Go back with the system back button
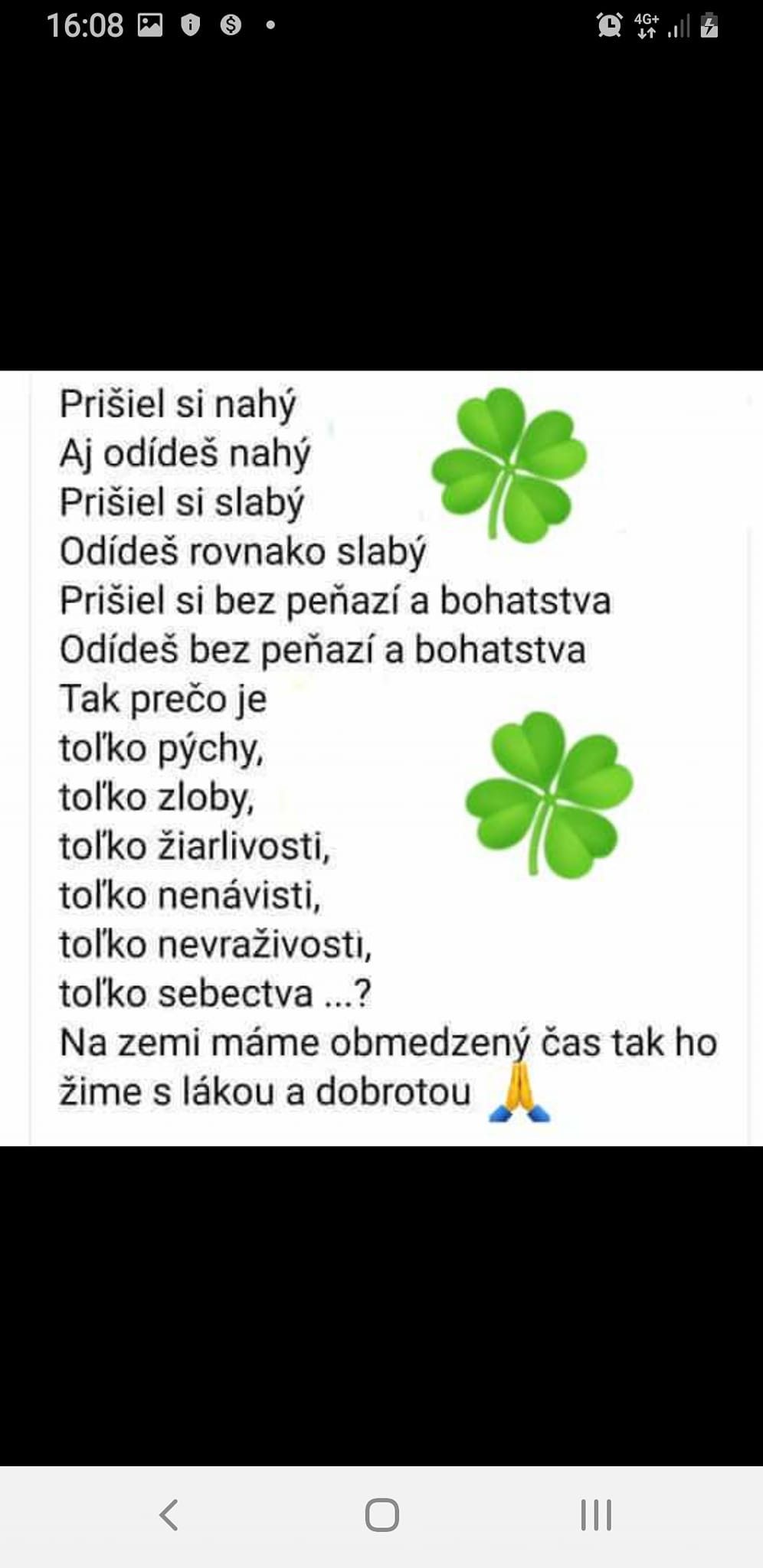The height and width of the screenshot is (1568, 763). 169,1514
